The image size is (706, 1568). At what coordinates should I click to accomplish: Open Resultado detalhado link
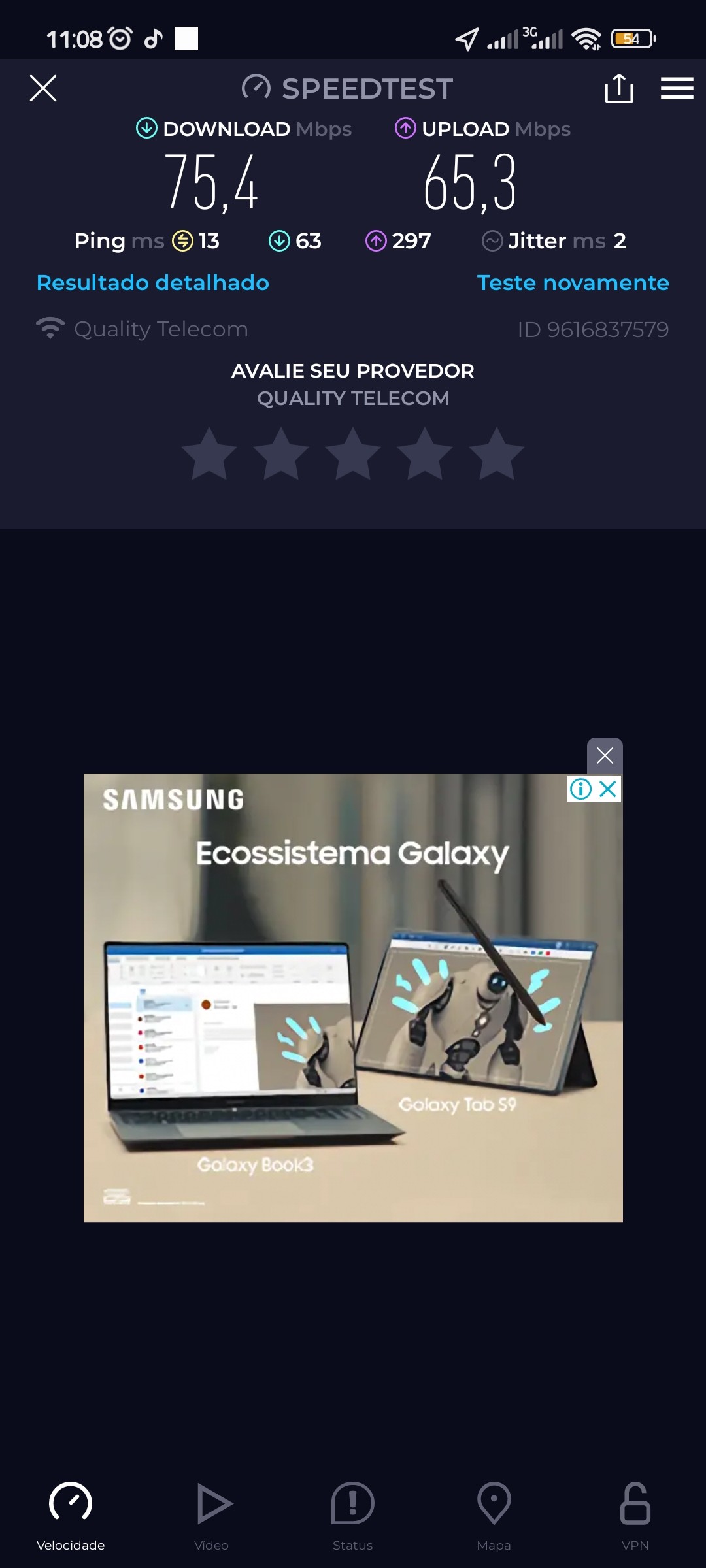[x=153, y=283]
